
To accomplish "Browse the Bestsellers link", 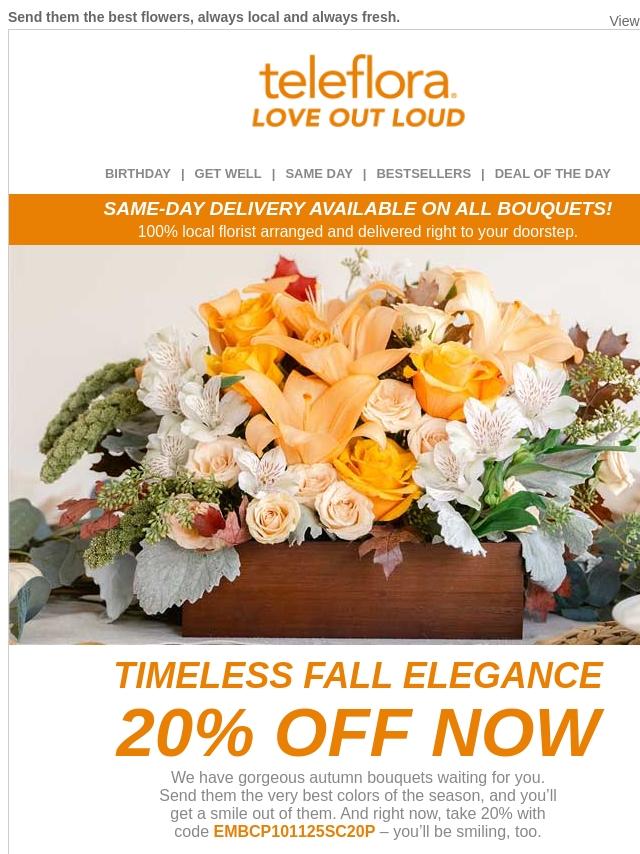I will click(423, 174).
